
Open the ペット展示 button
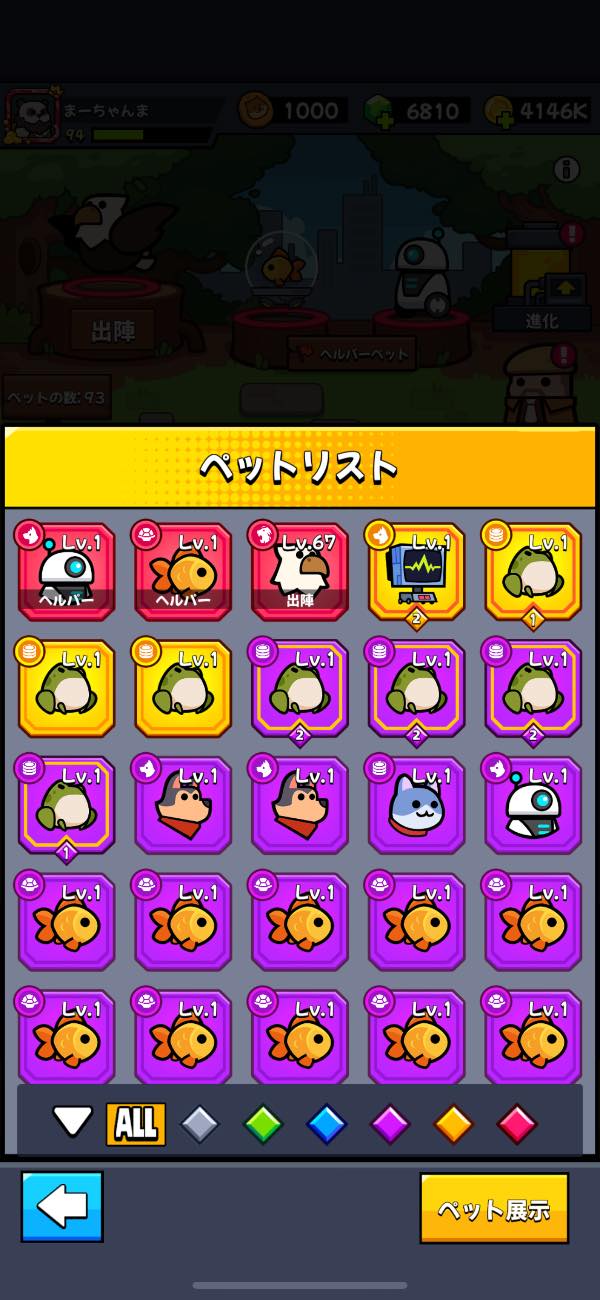(494, 1208)
